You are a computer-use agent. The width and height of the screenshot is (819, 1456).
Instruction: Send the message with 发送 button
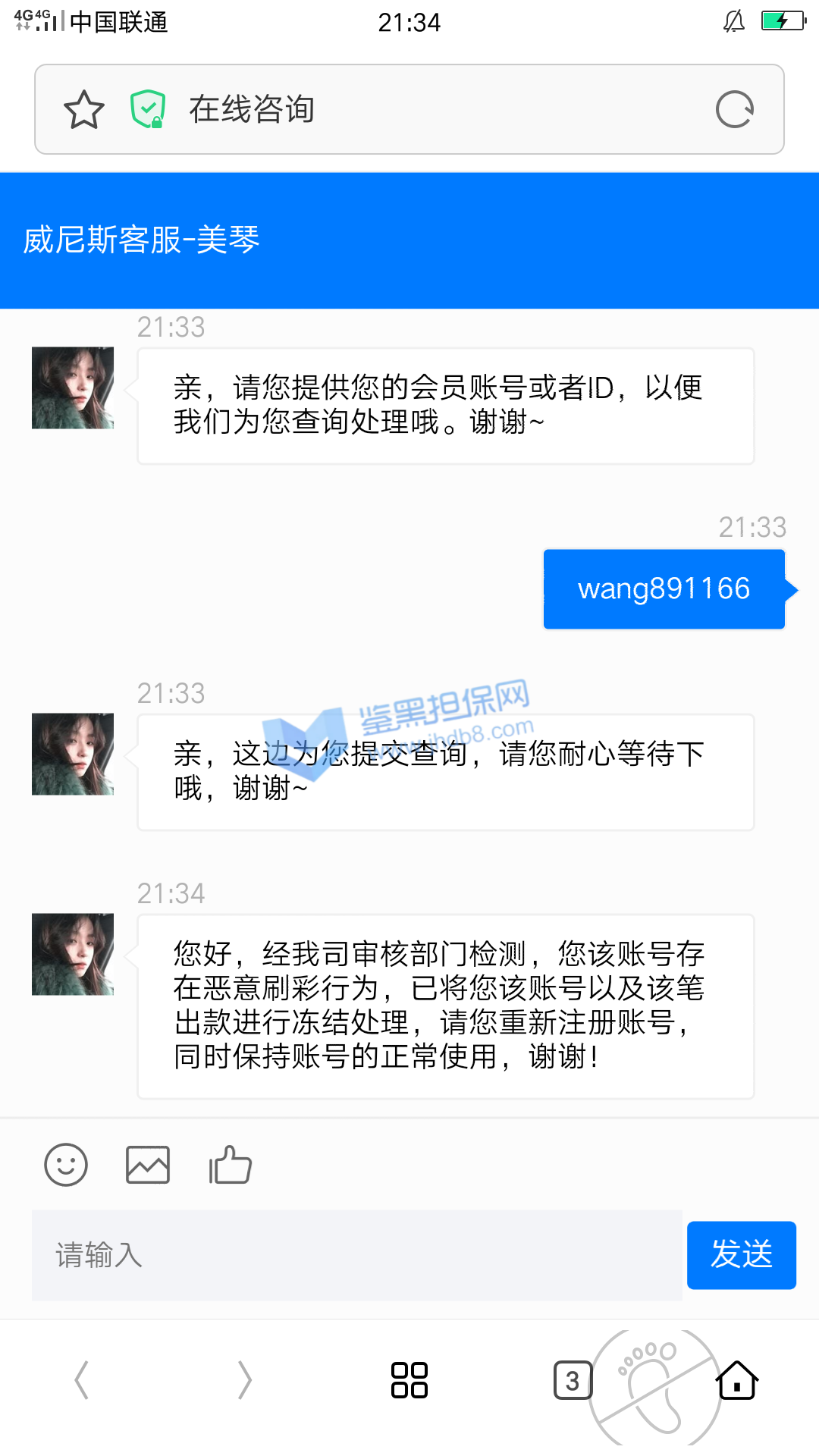click(741, 1255)
